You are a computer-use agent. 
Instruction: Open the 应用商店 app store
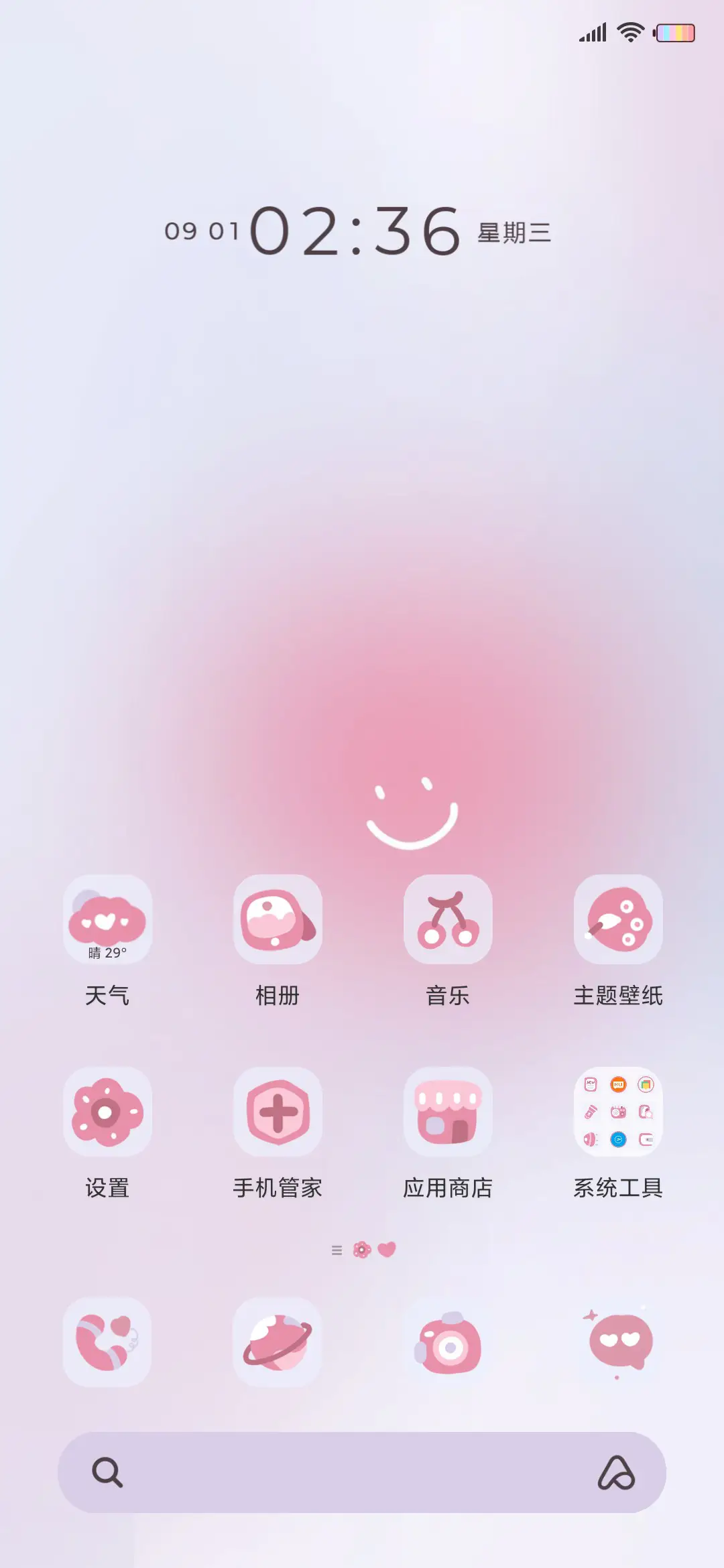pyautogui.click(x=448, y=1112)
